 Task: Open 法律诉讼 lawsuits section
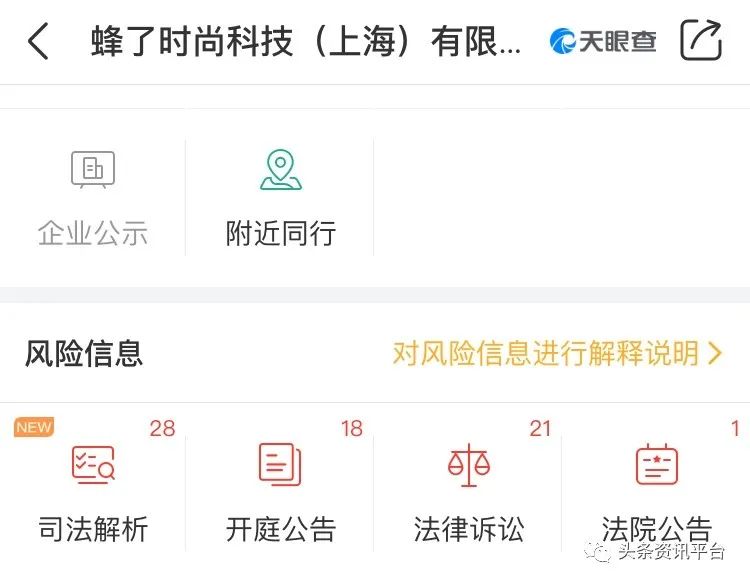click(469, 492)
